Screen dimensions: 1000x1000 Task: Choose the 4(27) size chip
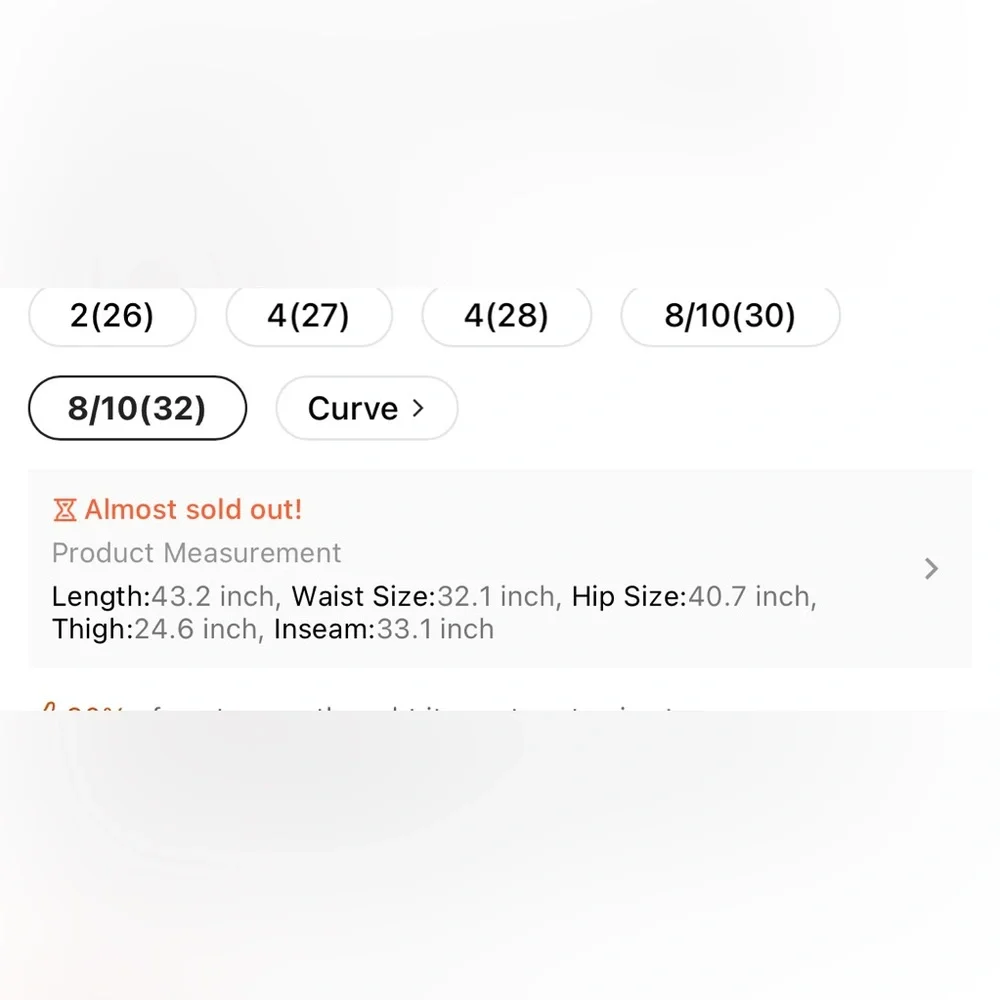pyautogui.click(x=308, y=316)
